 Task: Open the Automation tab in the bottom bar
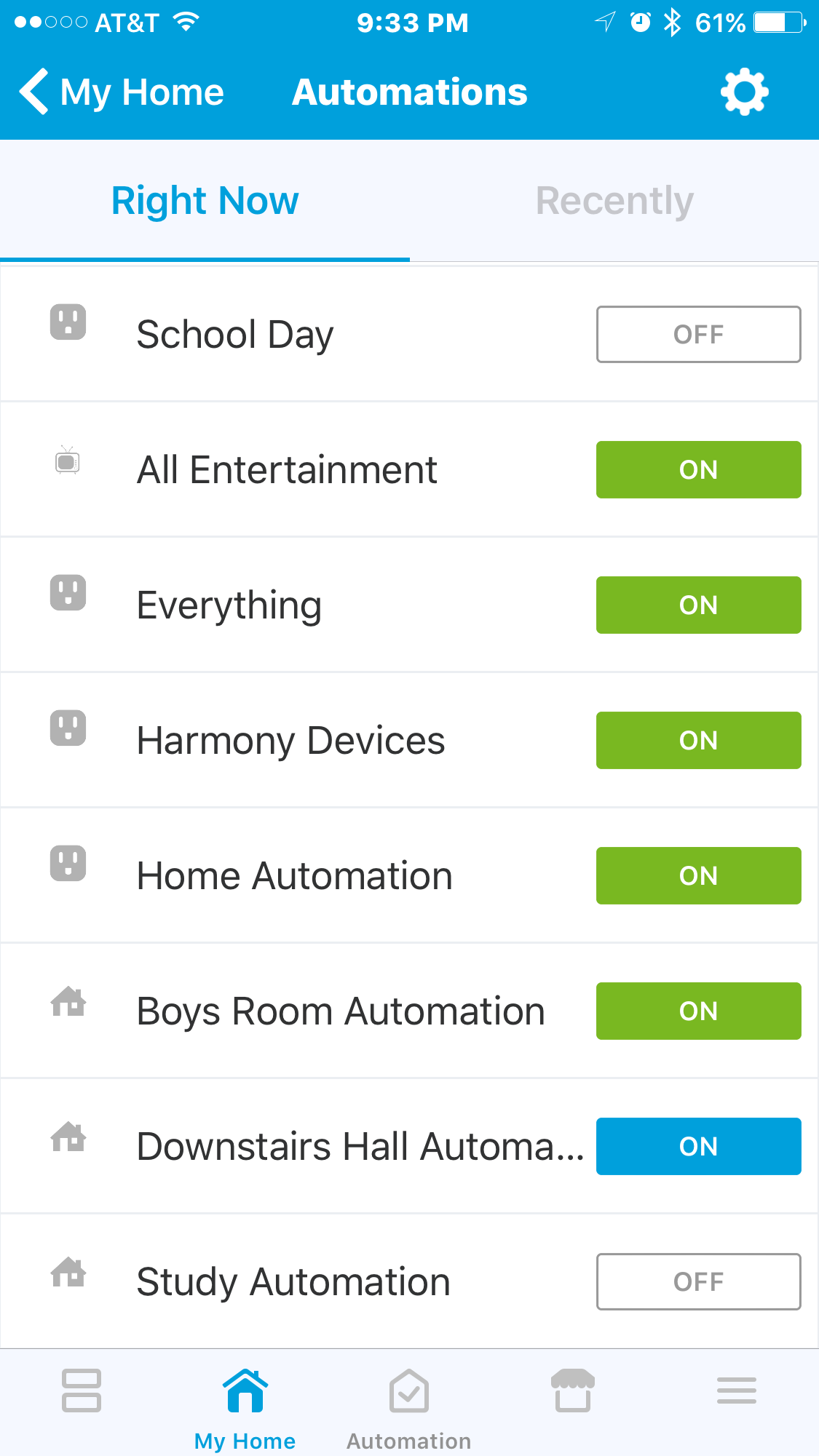click(x=408, y=1409)
